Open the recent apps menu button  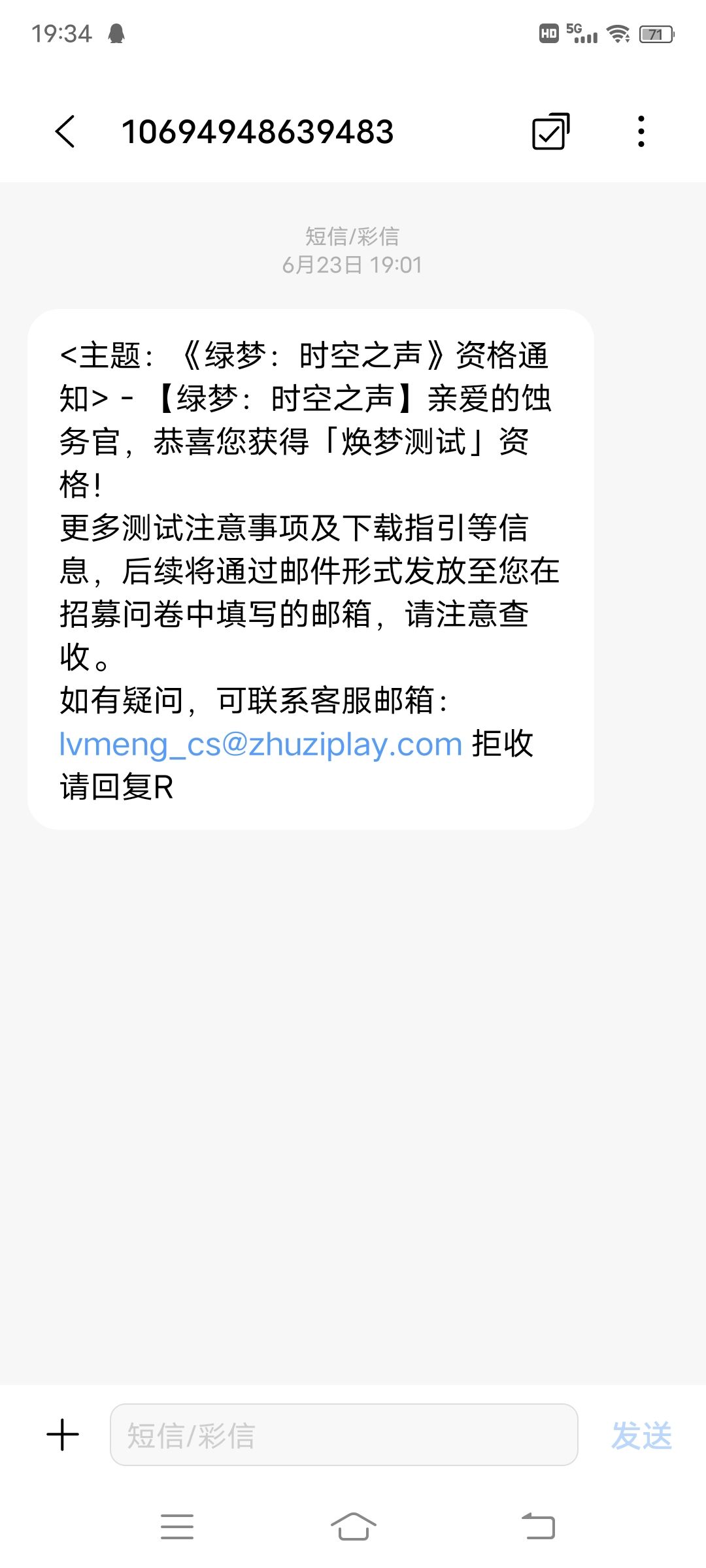coord(177,1527)
